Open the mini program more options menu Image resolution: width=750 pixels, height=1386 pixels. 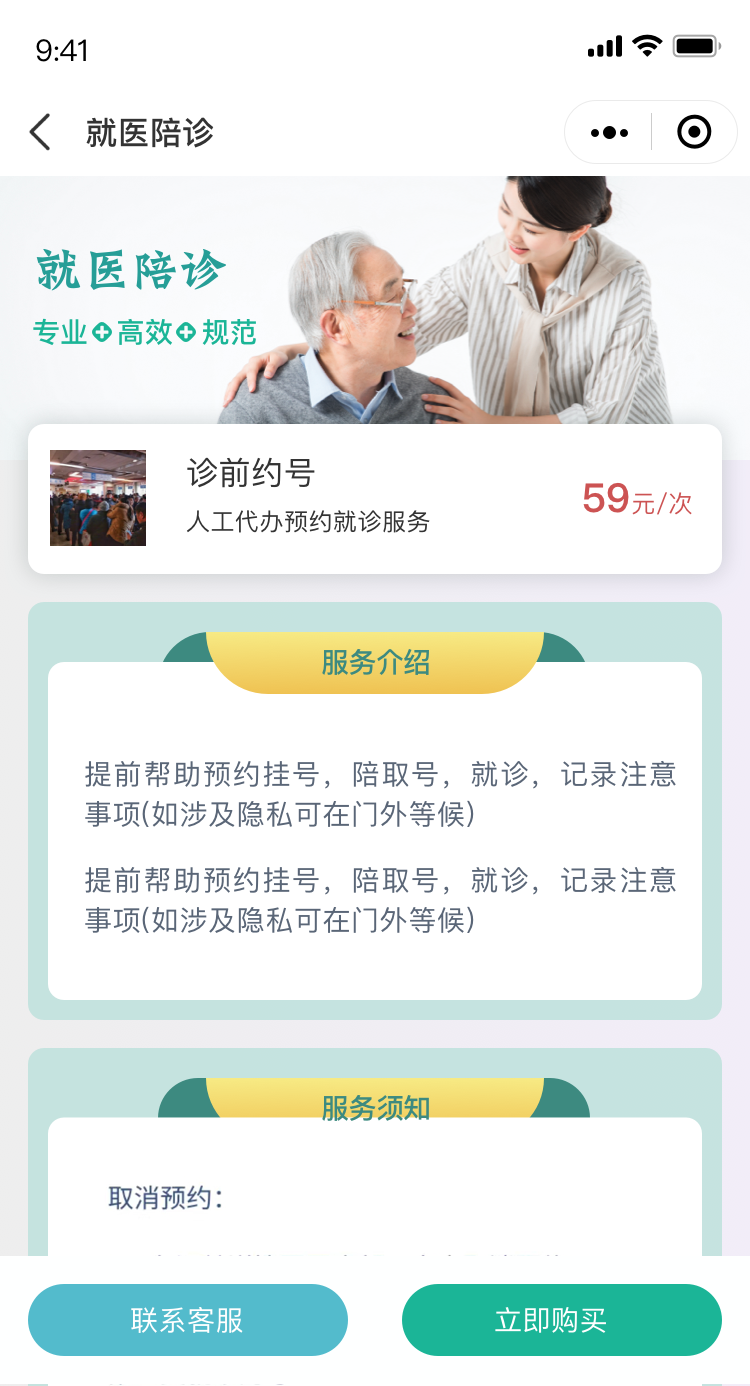[609, 132]
